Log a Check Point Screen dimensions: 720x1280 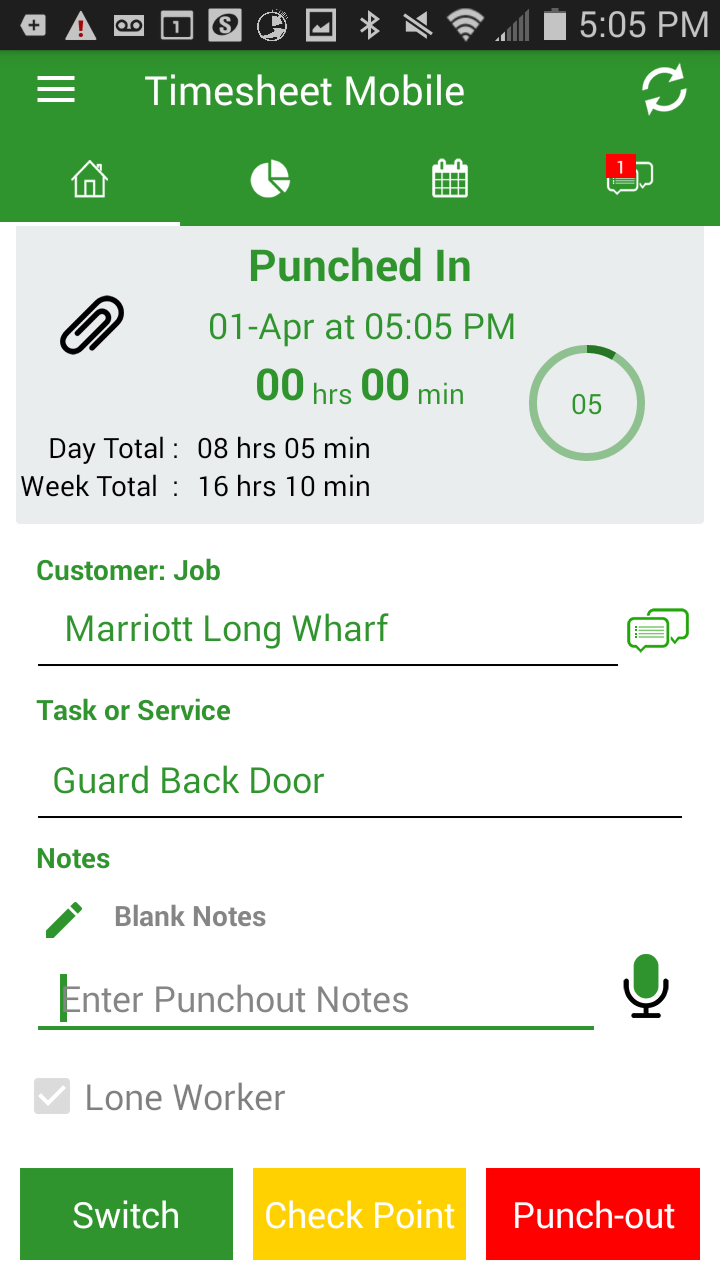(x=359, y=1214)
